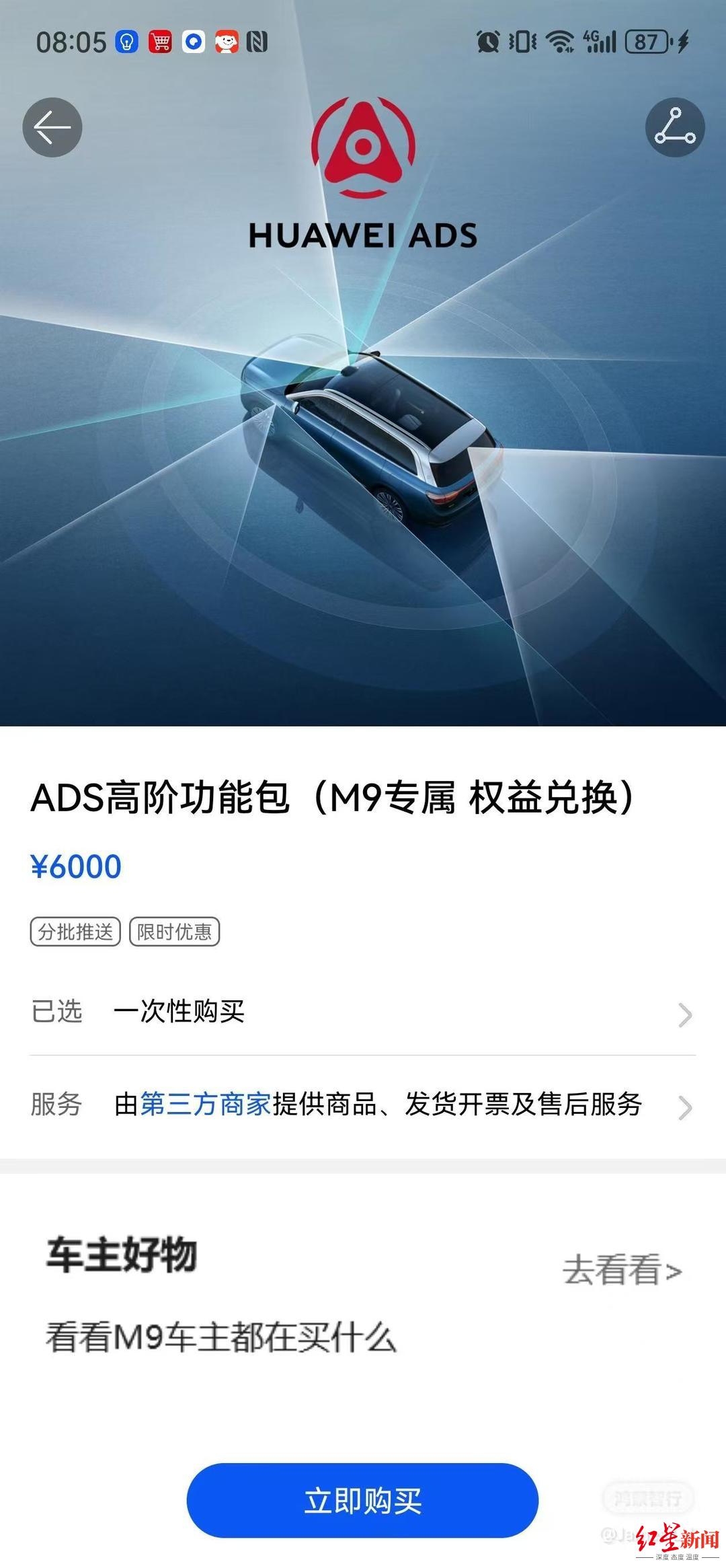Screen dimensions: 726x1568
Task: Share this ADS product page
Action: pyautogui.click(x=674, y=127)
